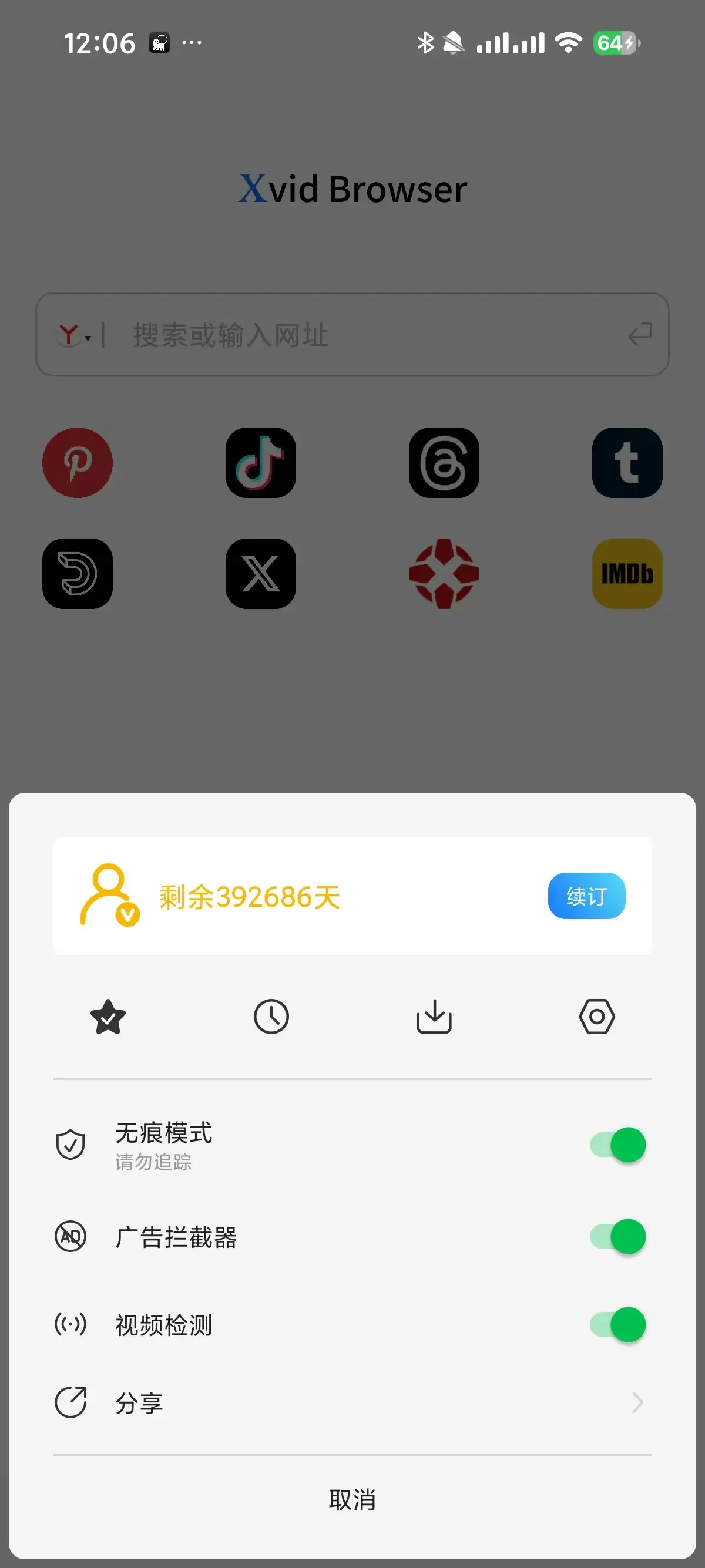The image size is (705, 1568).
Task: Open Pinterest shortcut icon
Action: pyautogui.click(x=78, y=463)
